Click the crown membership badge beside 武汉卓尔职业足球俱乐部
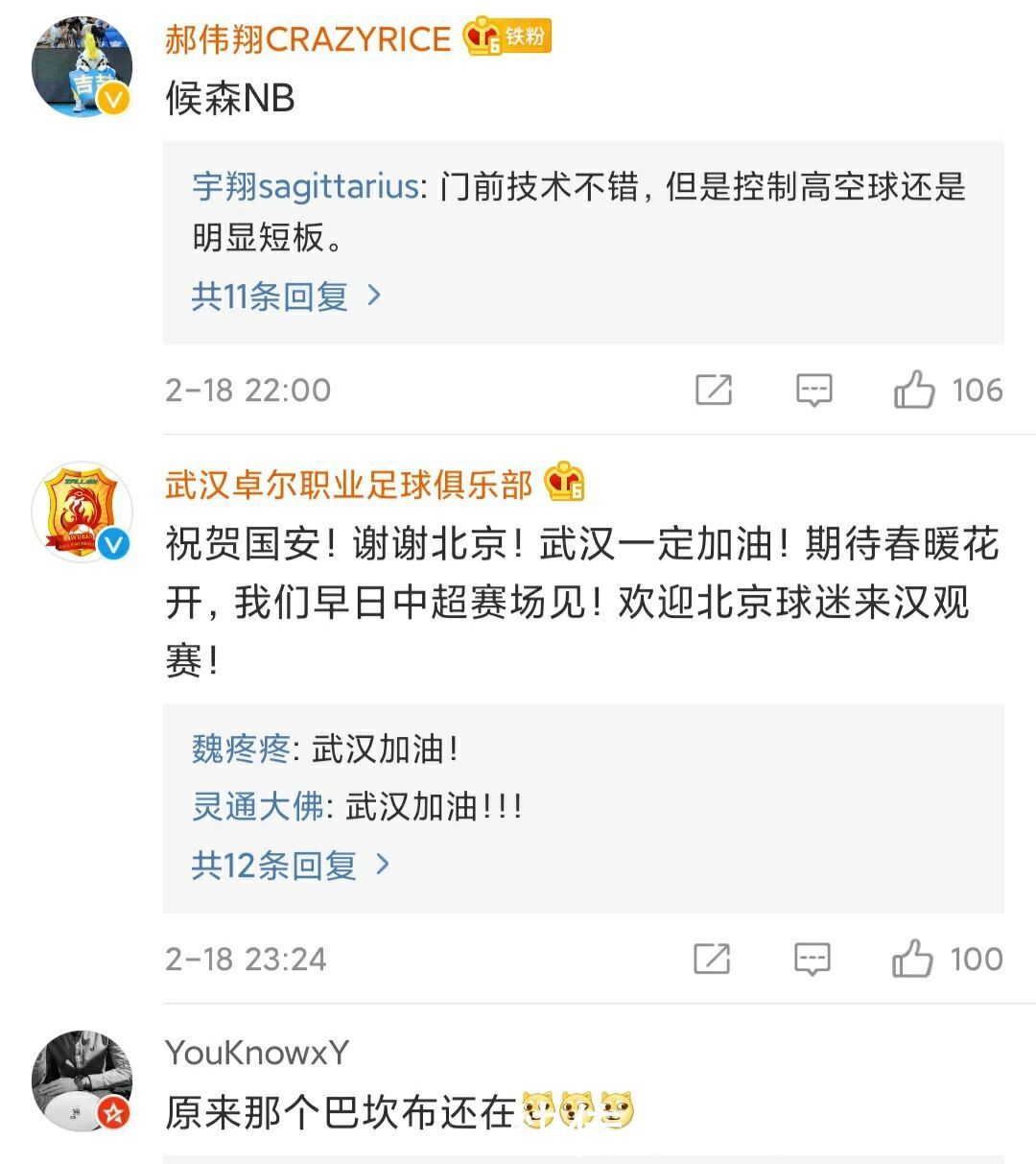This screenshot has height=1164, width=1036. click(566, 485)
